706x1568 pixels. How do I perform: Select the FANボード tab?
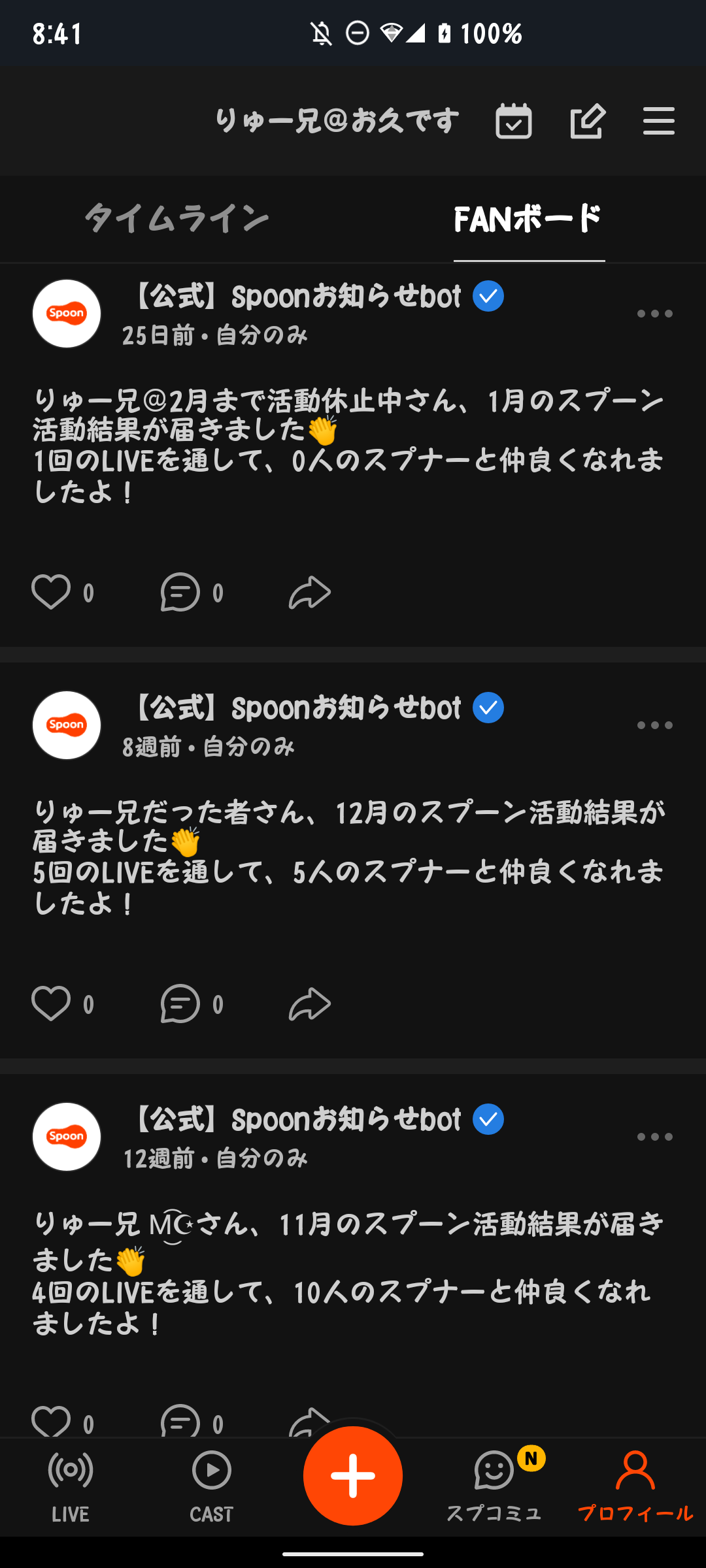[528, 219]
